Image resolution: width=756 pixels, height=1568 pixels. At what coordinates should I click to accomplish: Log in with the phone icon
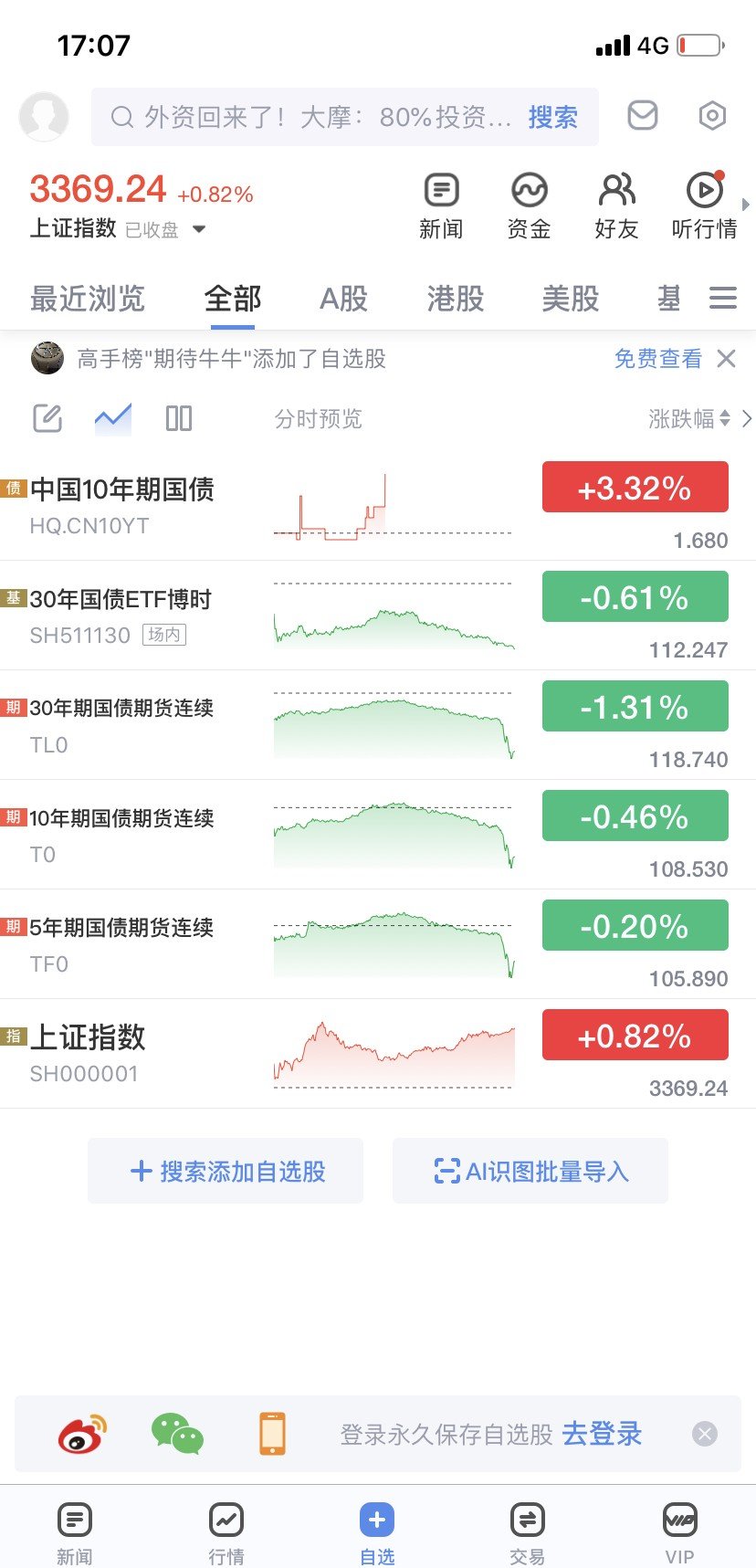[272, 1434]
